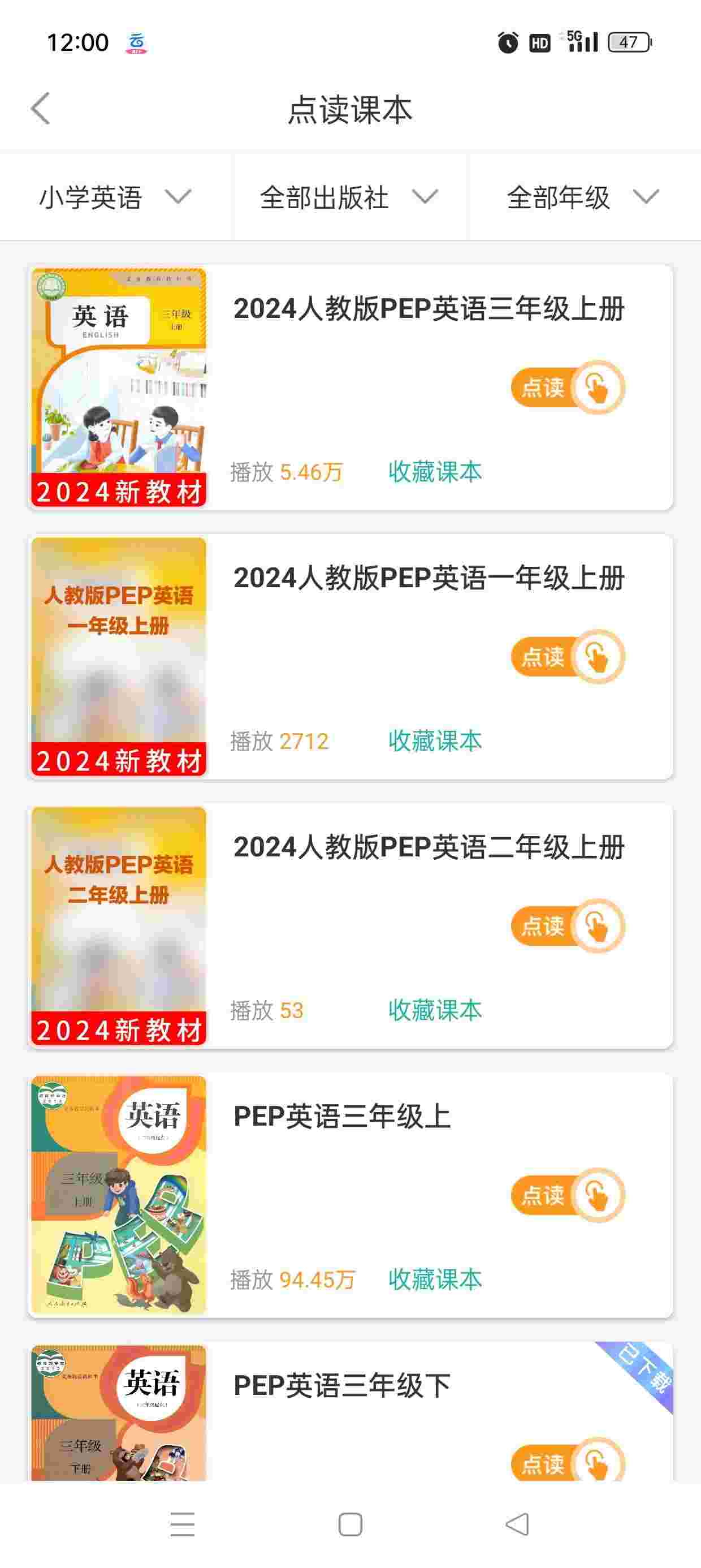
Task: Tap 点读 for 2024人教版PEP英语三年级上册
Action: point(567,387)
